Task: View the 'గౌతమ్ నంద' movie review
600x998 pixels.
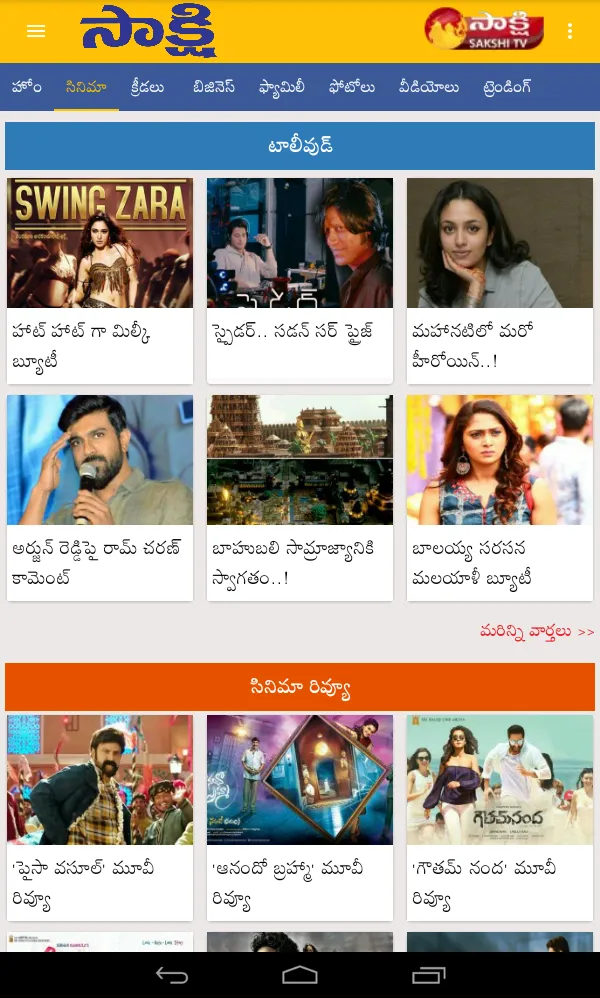Action: pos(500,817)
